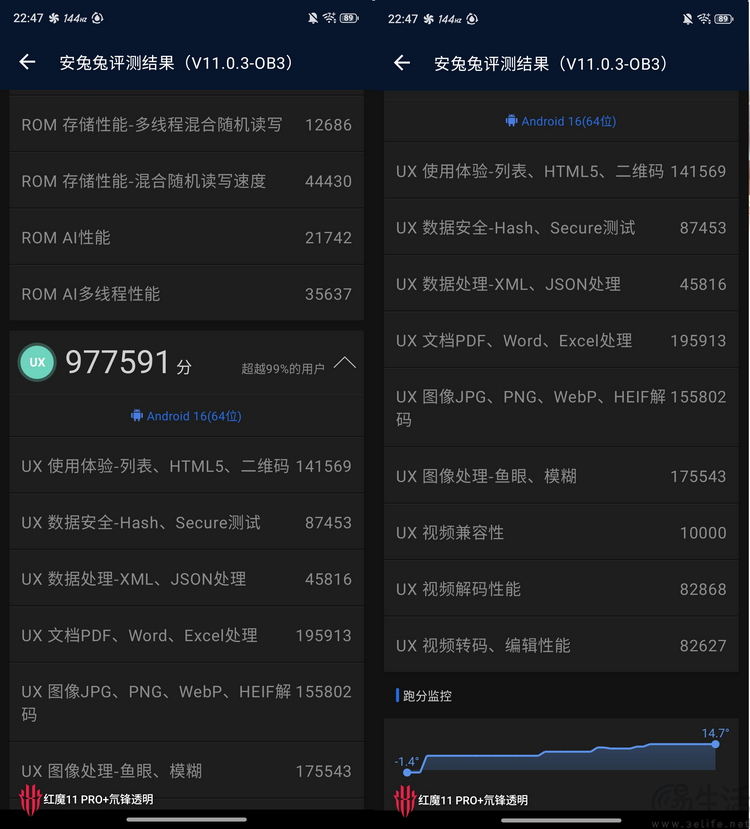
Task: Collapse the 977591 score section with the chevron
Action: click(345, 363)
